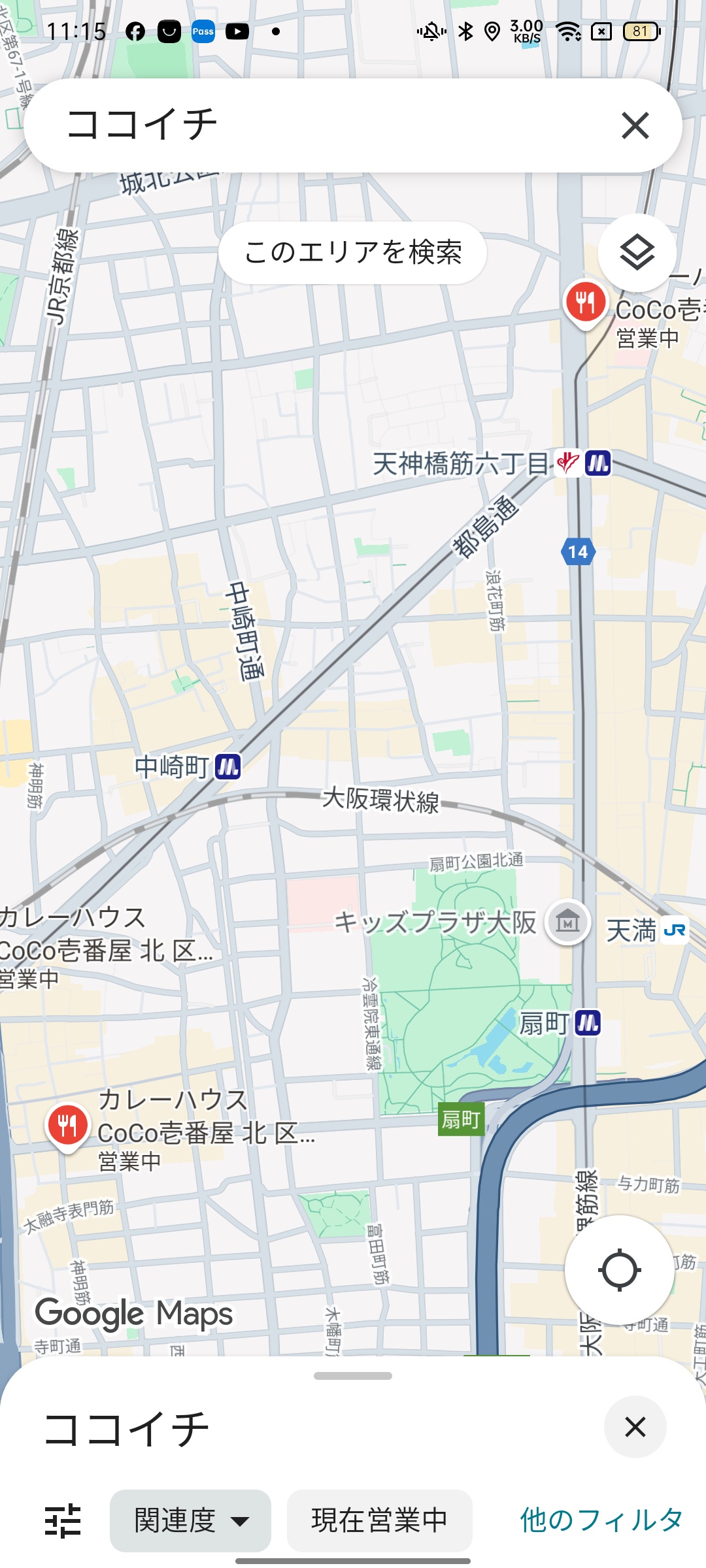Tap the 扇町 subway station marker
The image size is (706, 1568).
coord(587,1023)
